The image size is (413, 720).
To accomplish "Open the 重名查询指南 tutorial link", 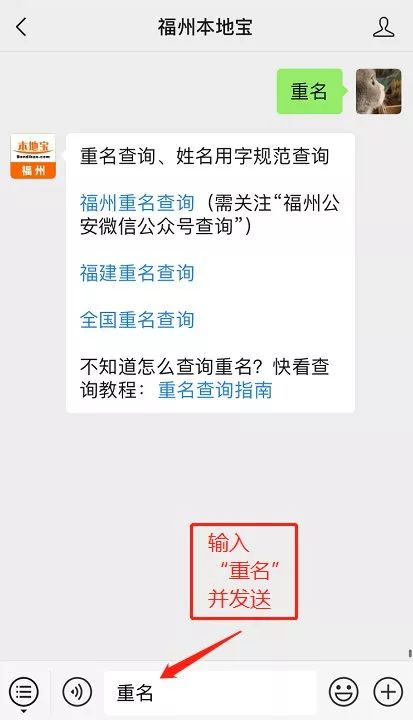I will point(215,390).
